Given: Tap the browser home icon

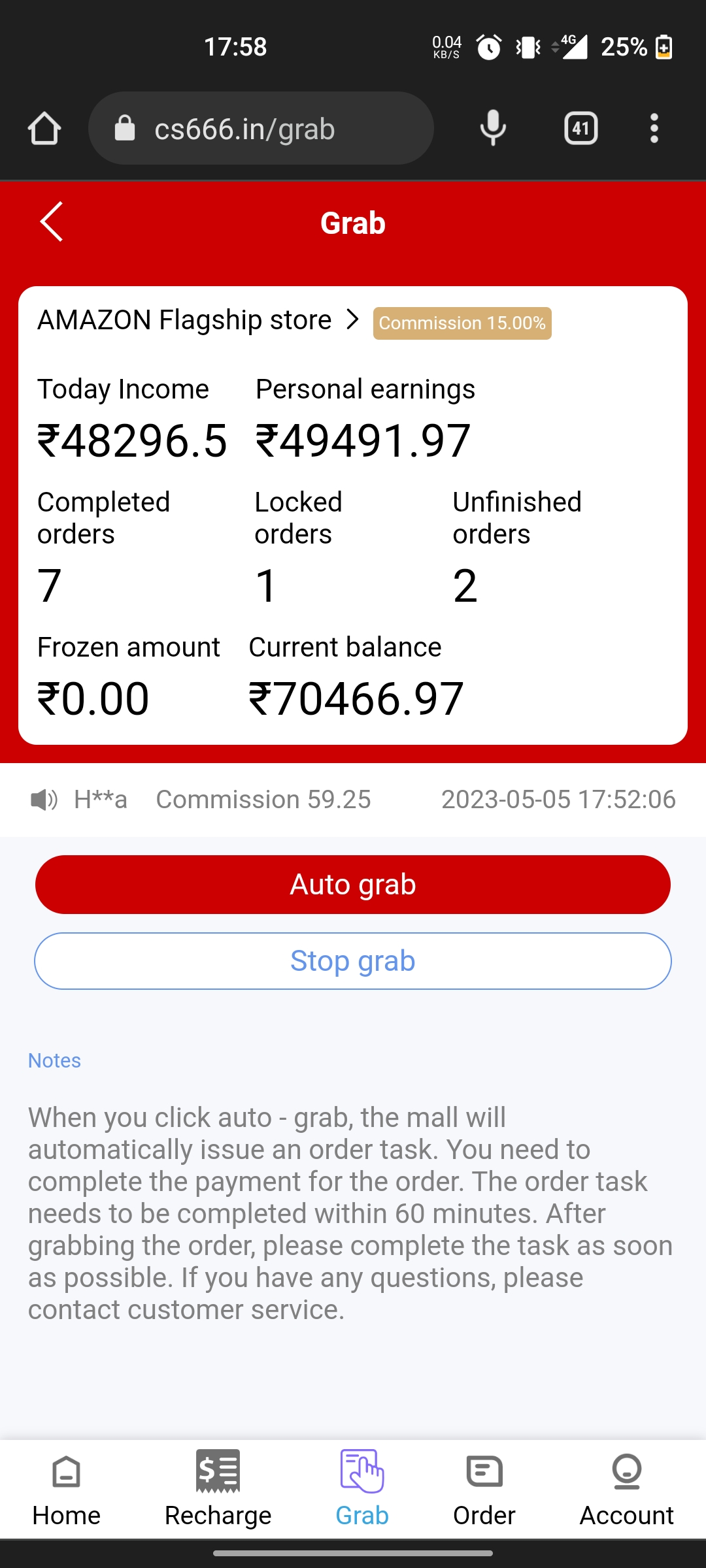Looking at the screenshot, I should click(x=44, y=128).
